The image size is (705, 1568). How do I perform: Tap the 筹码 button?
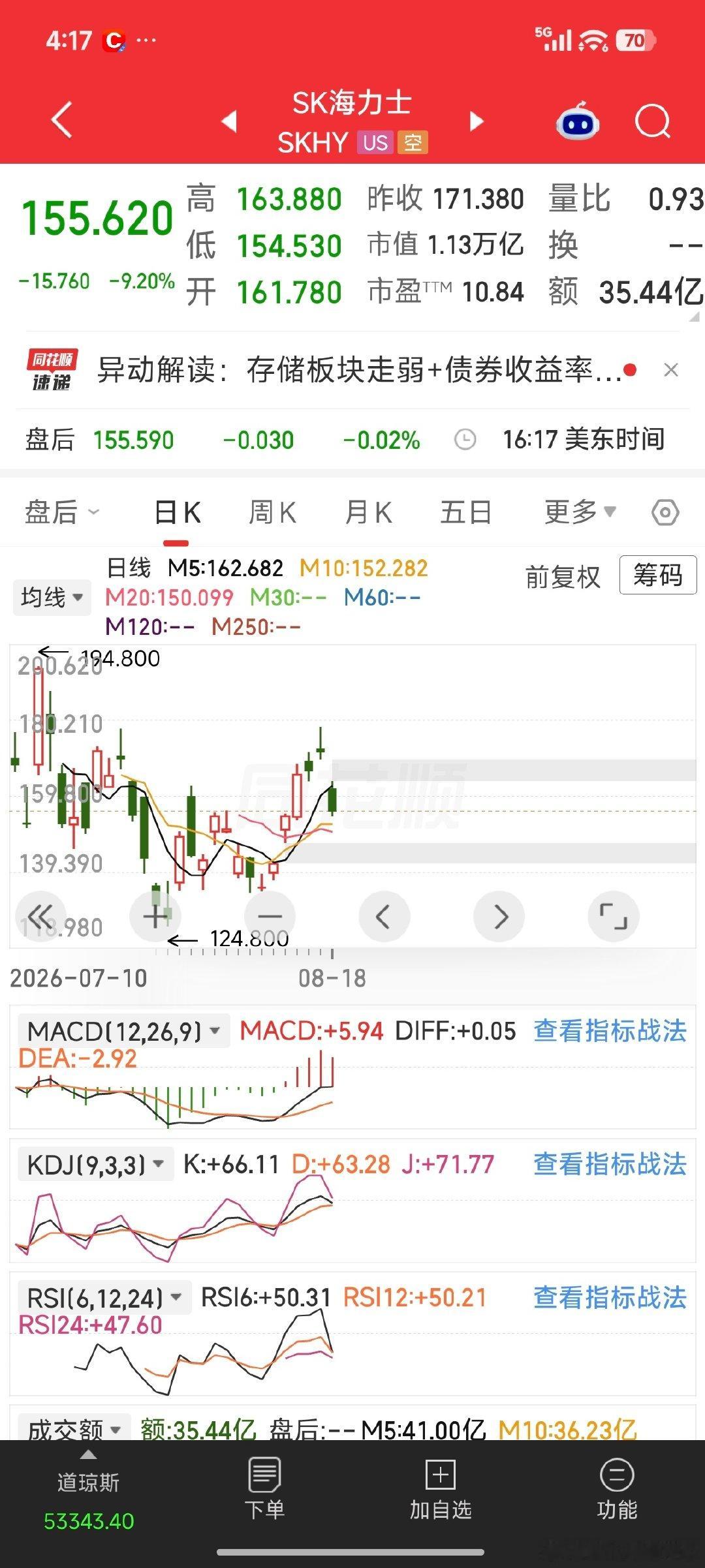658,576
